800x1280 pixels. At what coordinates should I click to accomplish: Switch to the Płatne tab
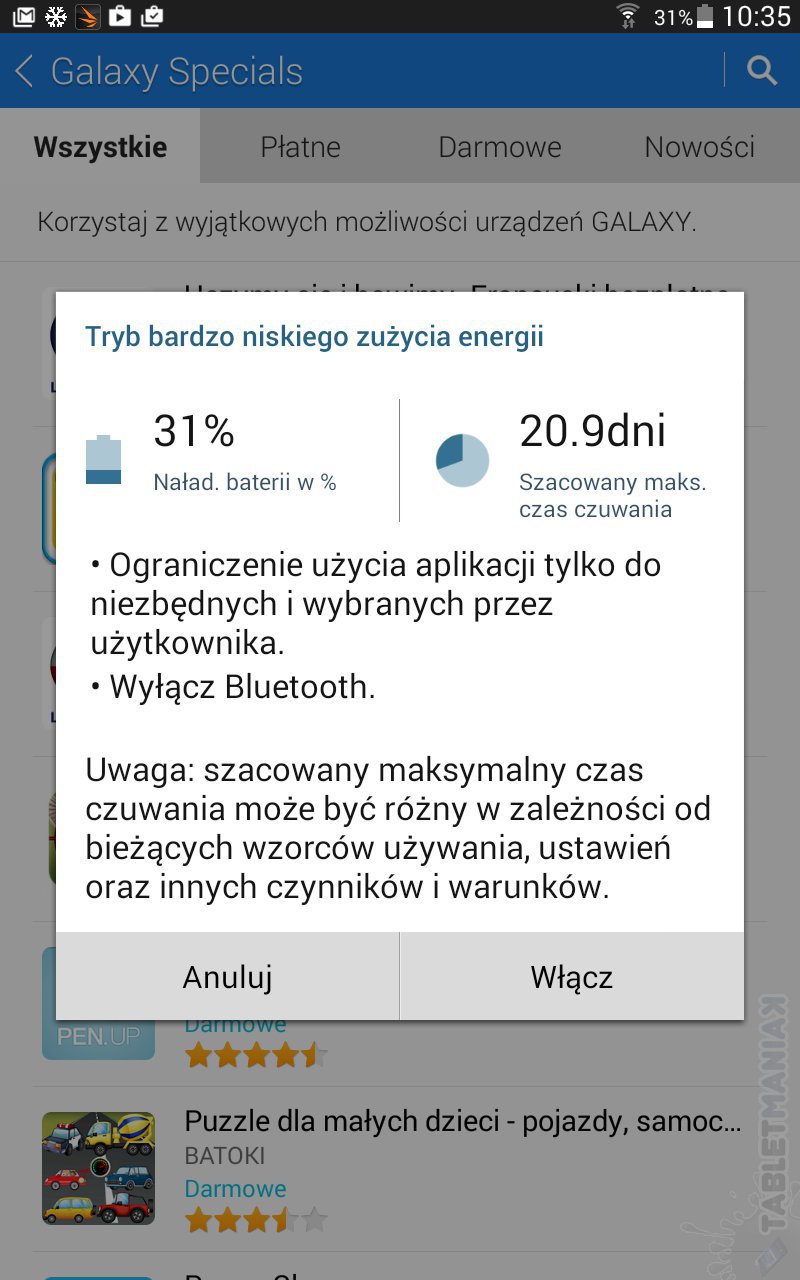coord(300,147)
